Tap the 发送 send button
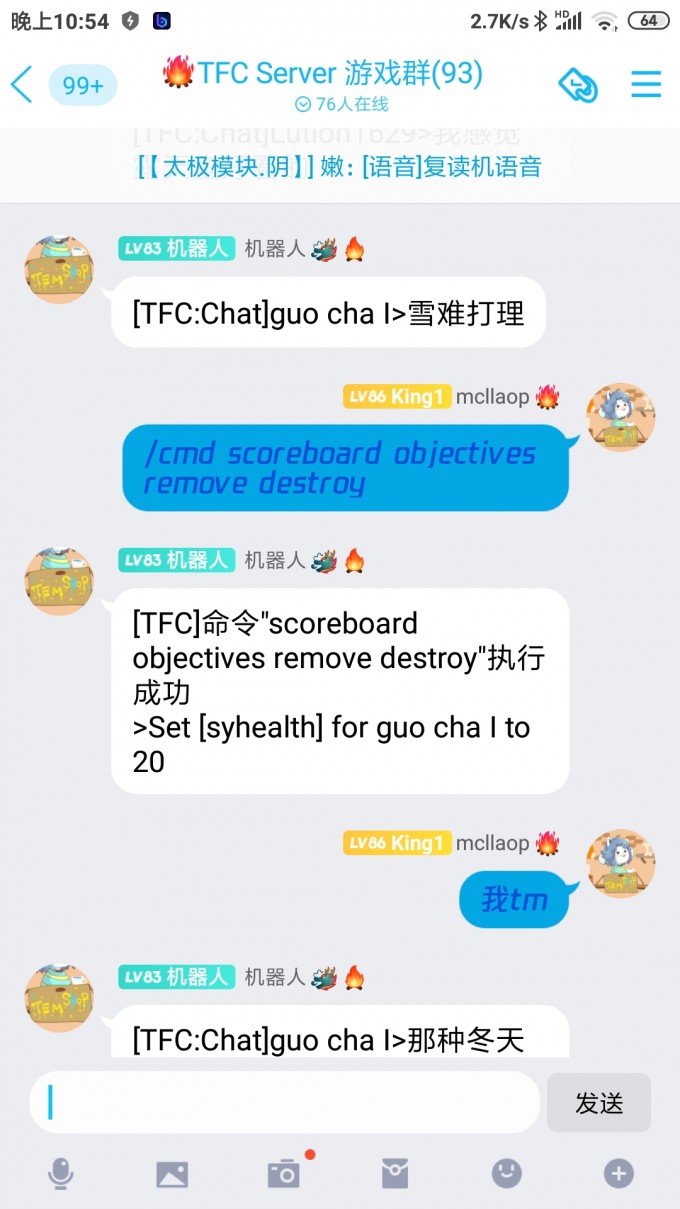 coord(599,1102)
